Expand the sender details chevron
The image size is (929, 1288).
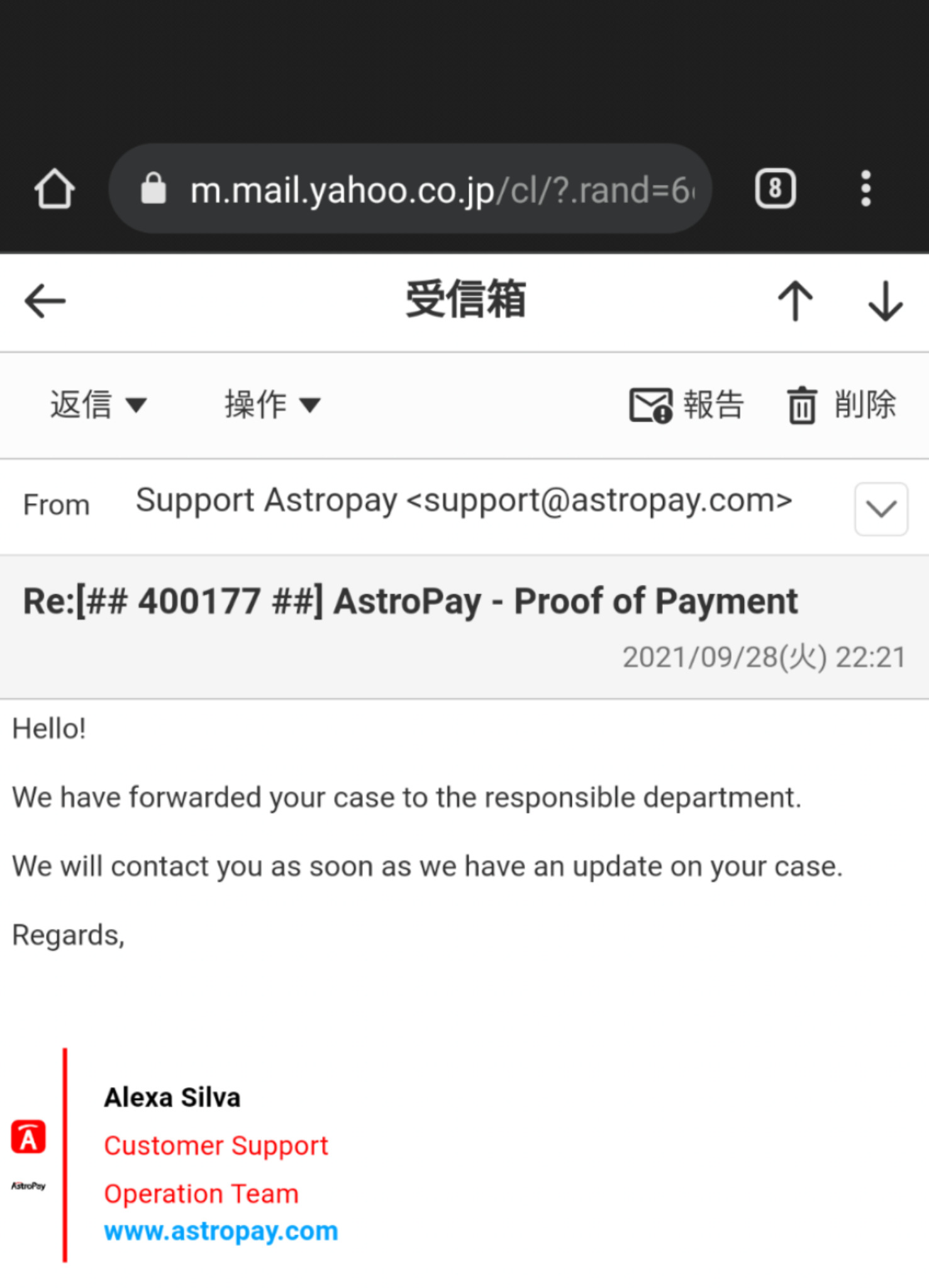point(881,509)
